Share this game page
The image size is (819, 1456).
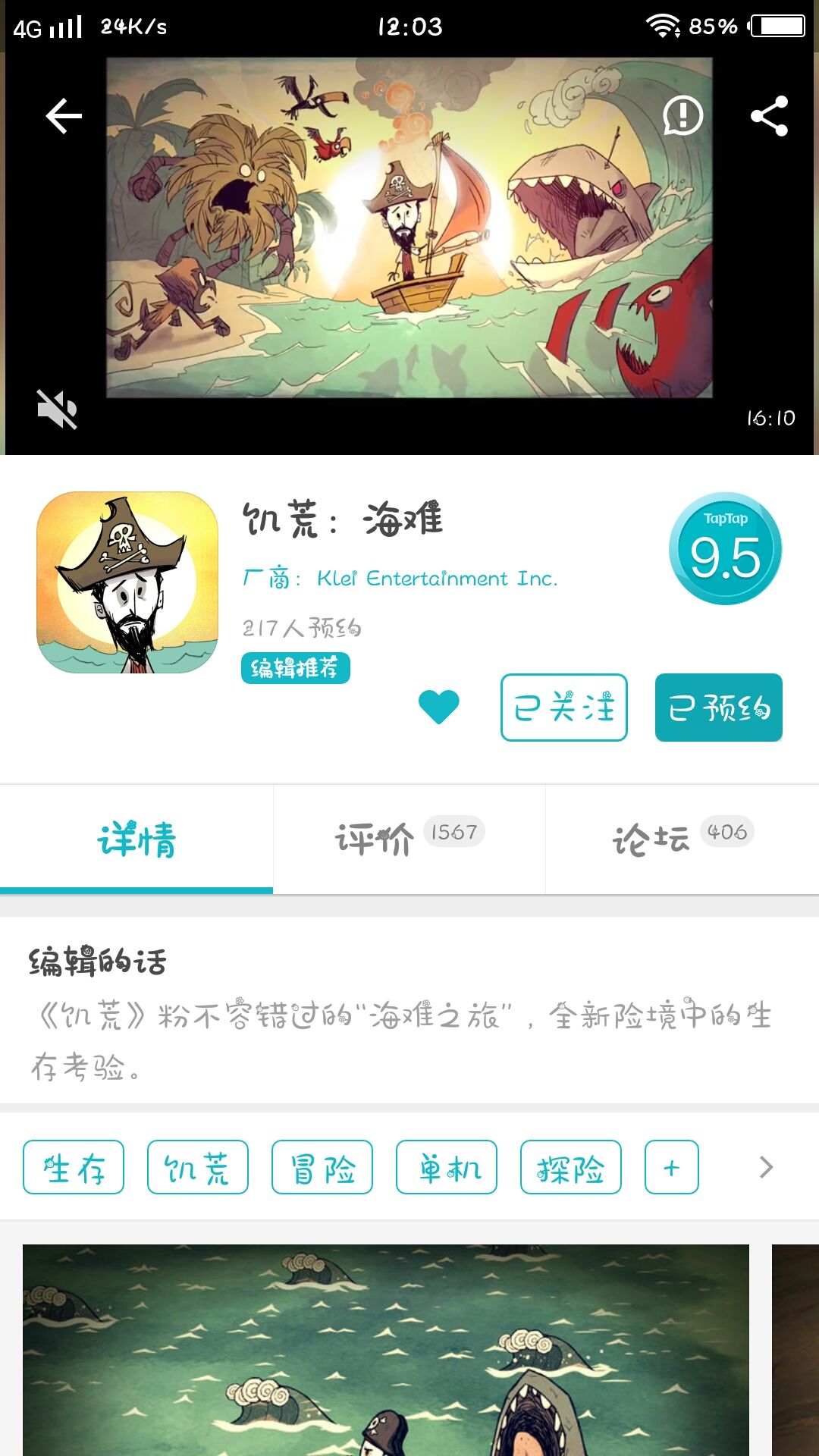[769, 116]
